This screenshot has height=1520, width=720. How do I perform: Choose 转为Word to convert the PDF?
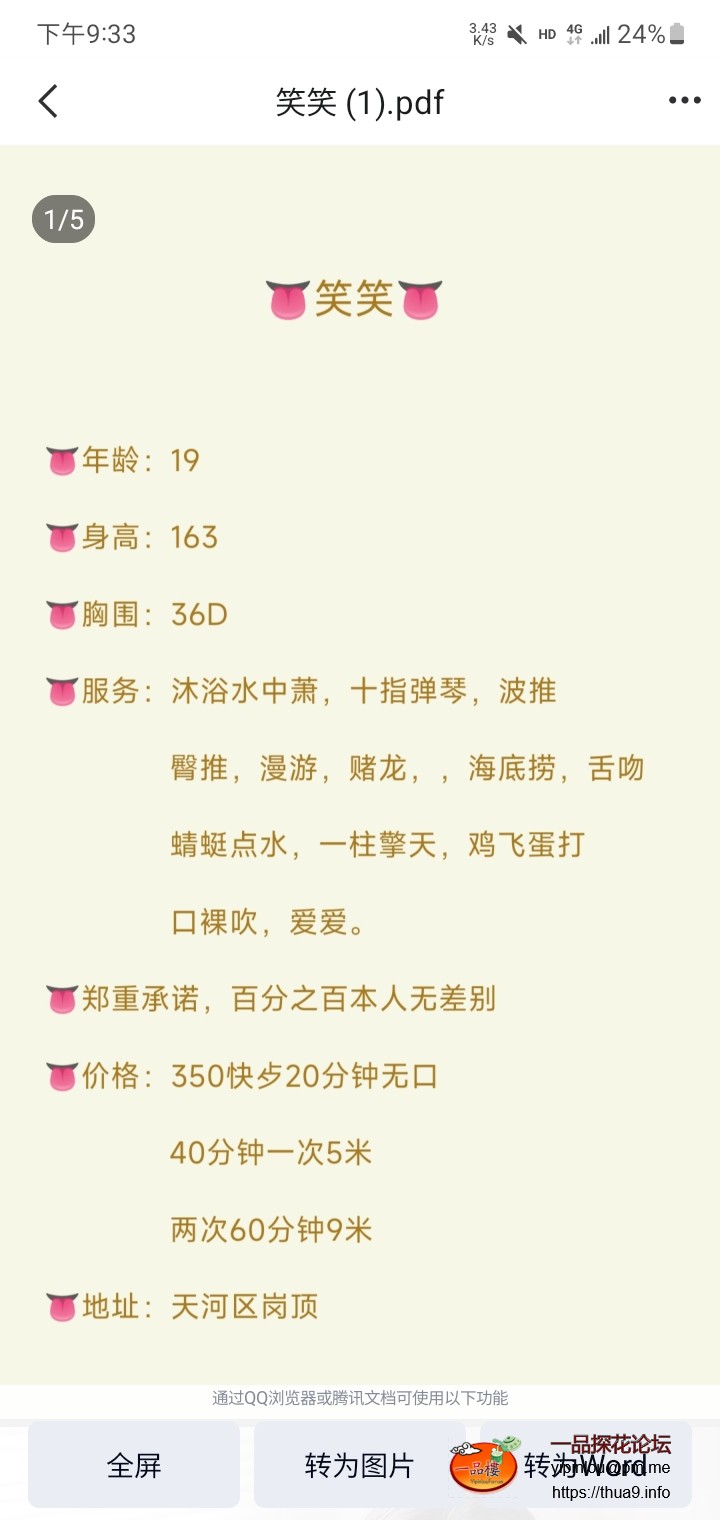coord(586,1465)
